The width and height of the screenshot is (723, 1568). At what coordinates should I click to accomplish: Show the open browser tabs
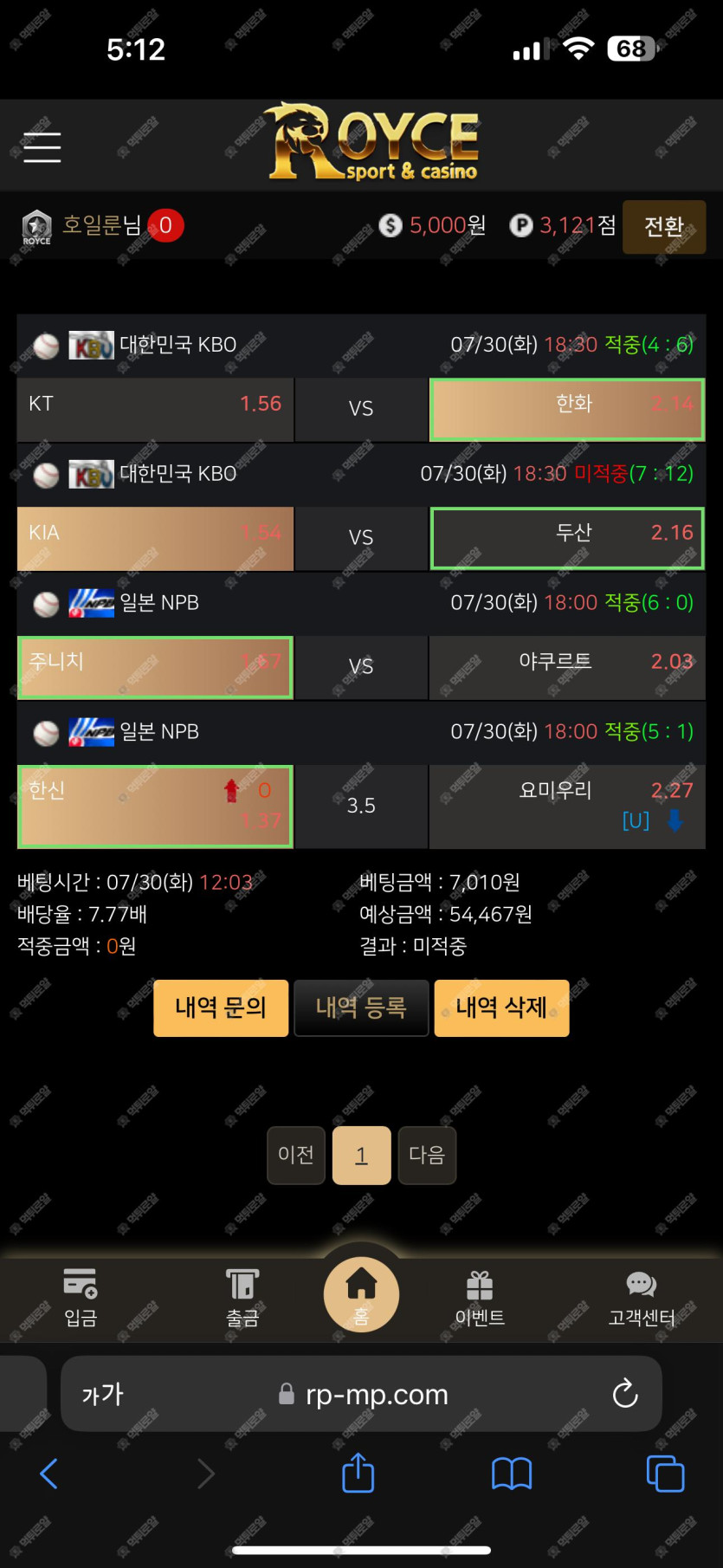click(665, 1473)
